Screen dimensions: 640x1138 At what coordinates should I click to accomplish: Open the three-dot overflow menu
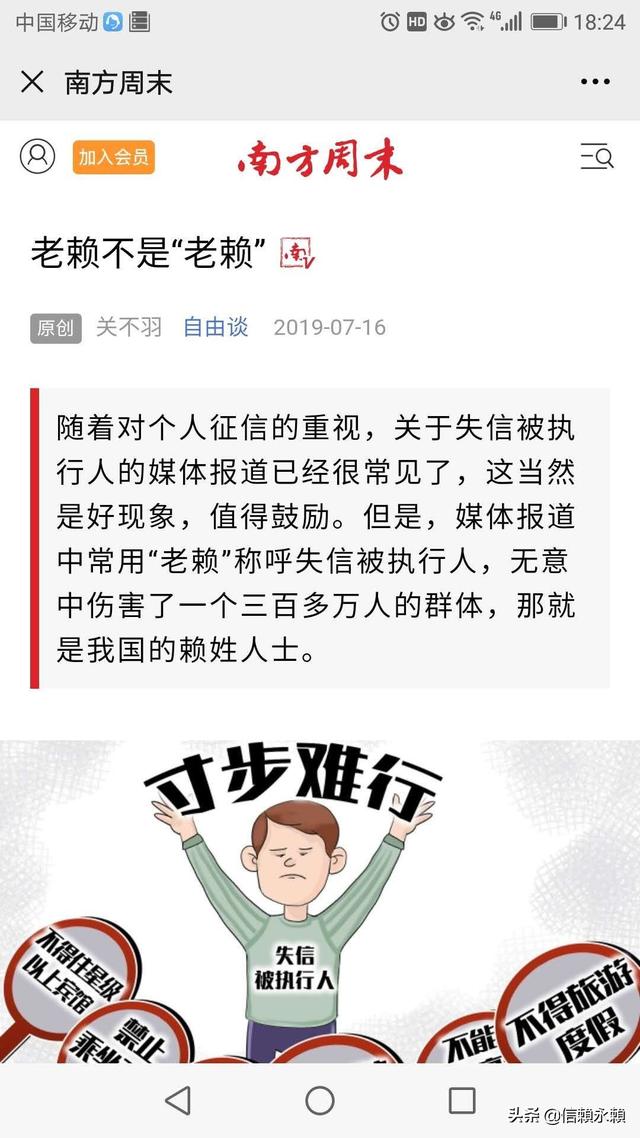pyautogui.click(x=595, y=82)
